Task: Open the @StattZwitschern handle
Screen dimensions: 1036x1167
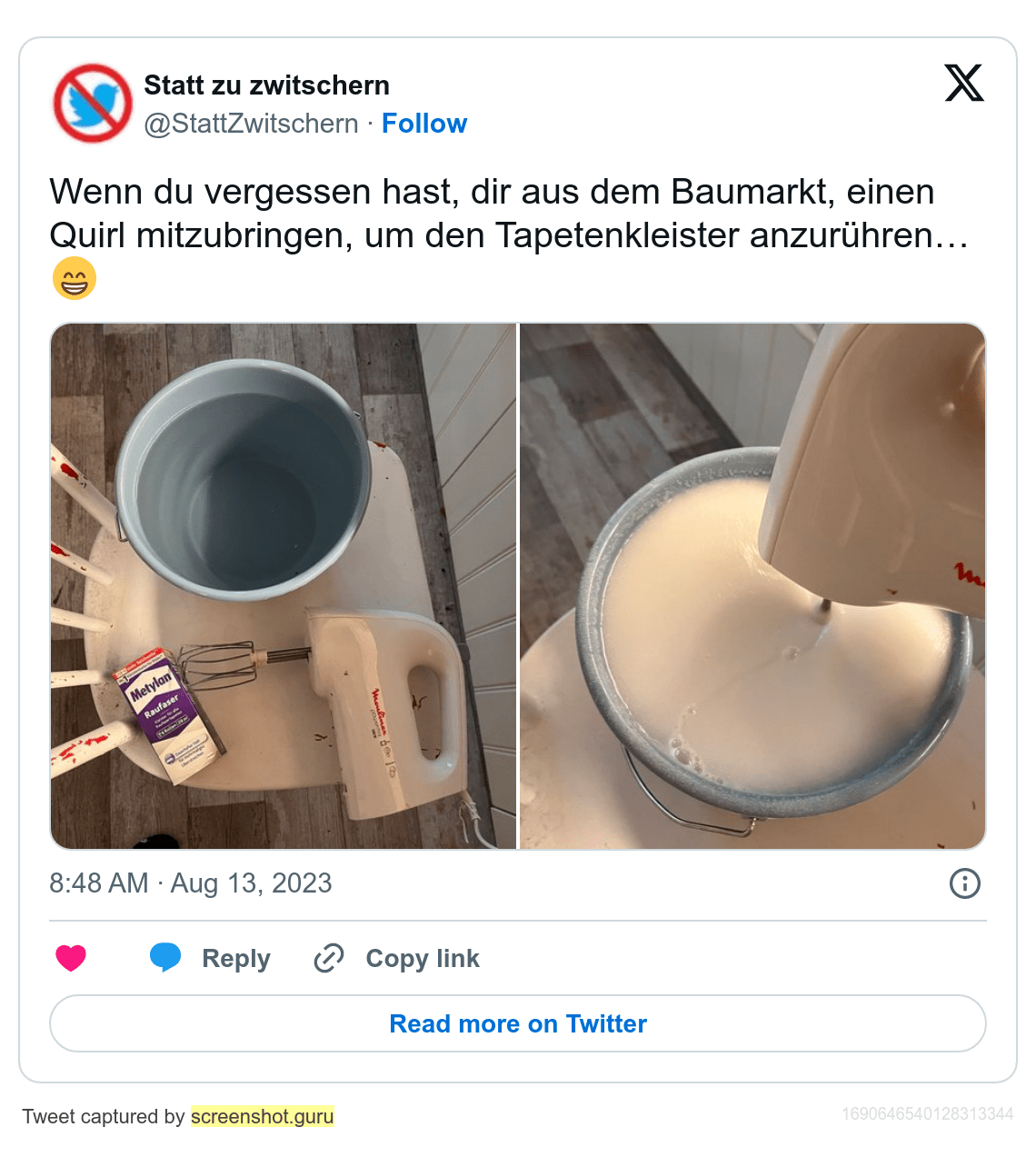Action: point(252,124)
